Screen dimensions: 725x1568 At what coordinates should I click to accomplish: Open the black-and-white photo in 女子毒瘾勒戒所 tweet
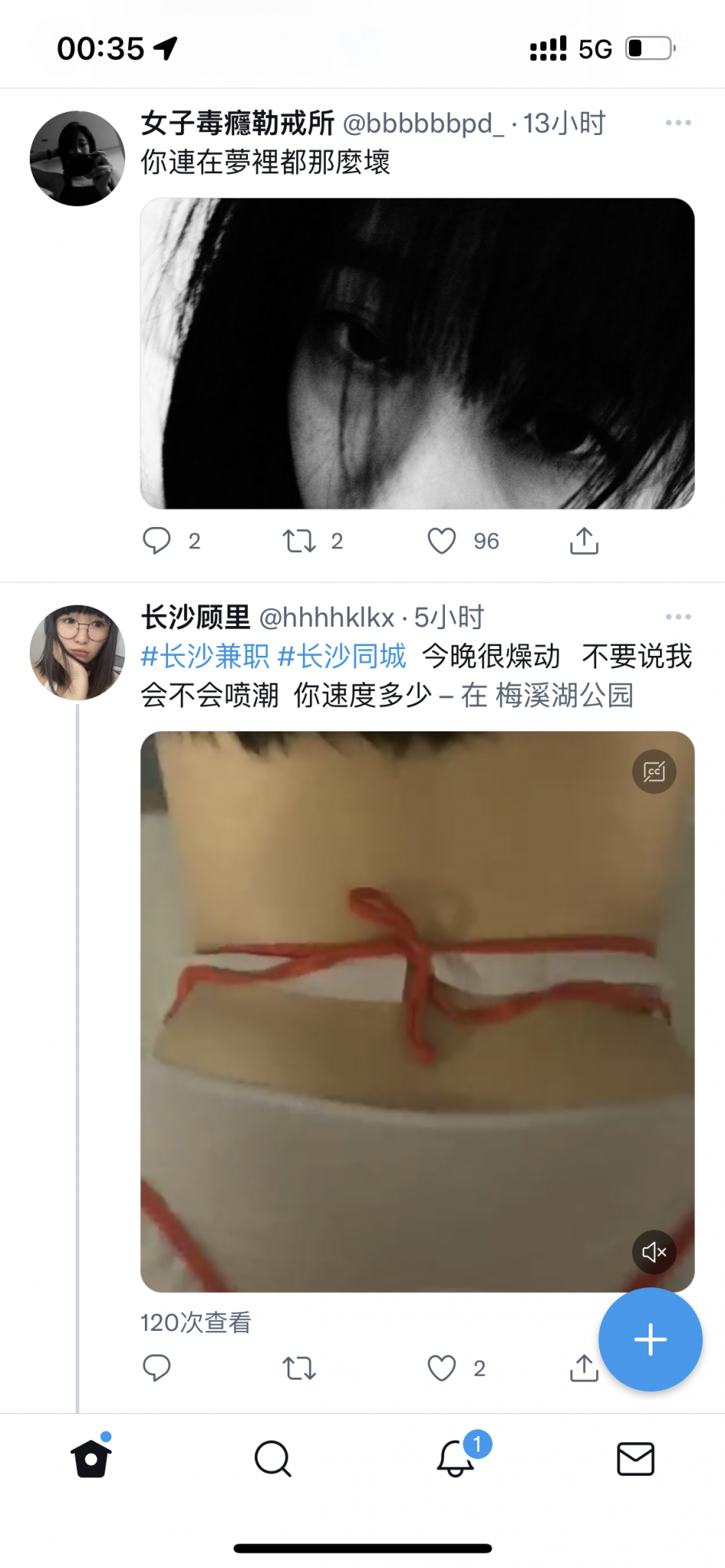coord(417,353)
